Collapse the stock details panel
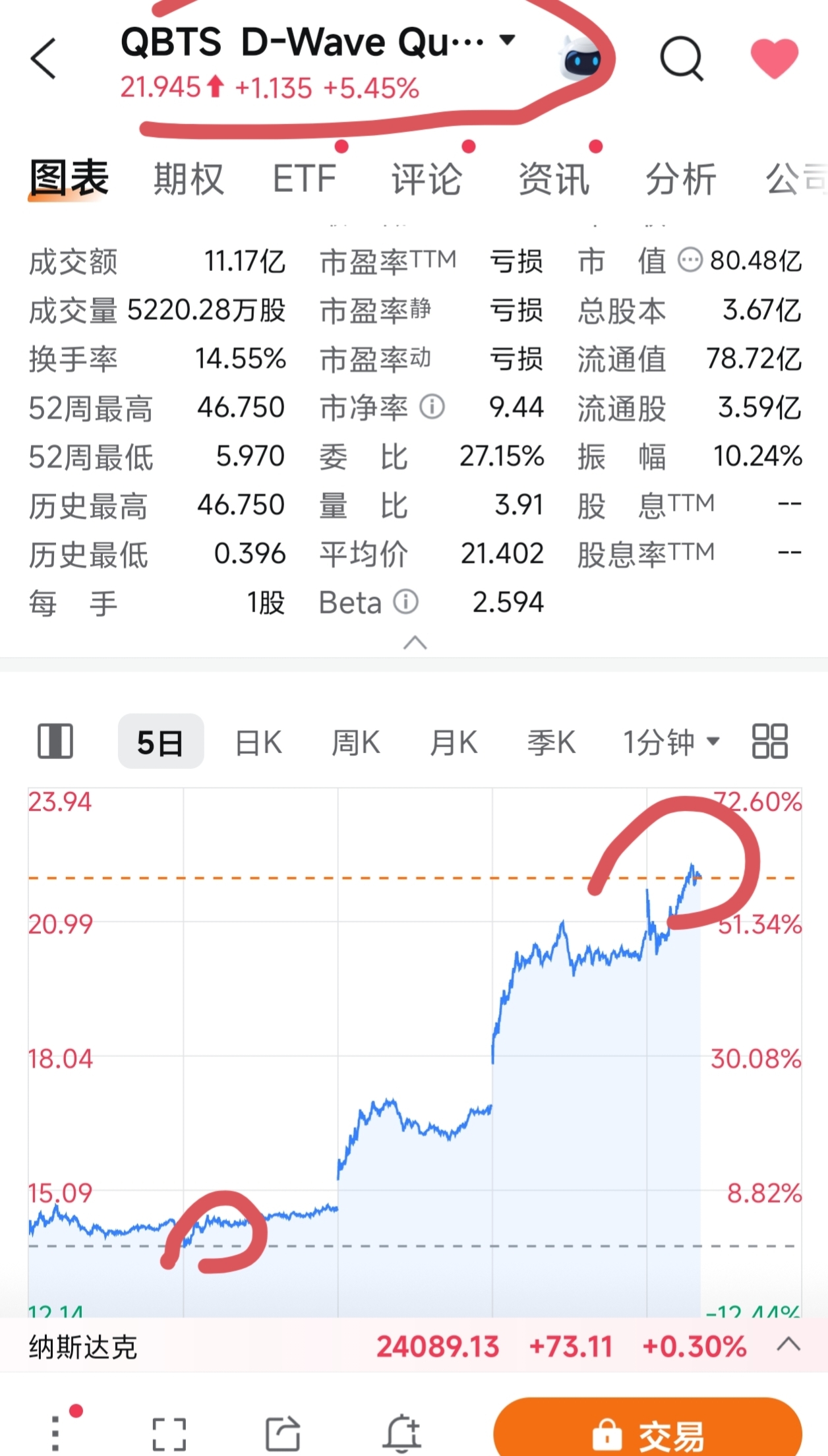Image resolution: width=828 pixels, height=1456 pixels. pos(415,642)
